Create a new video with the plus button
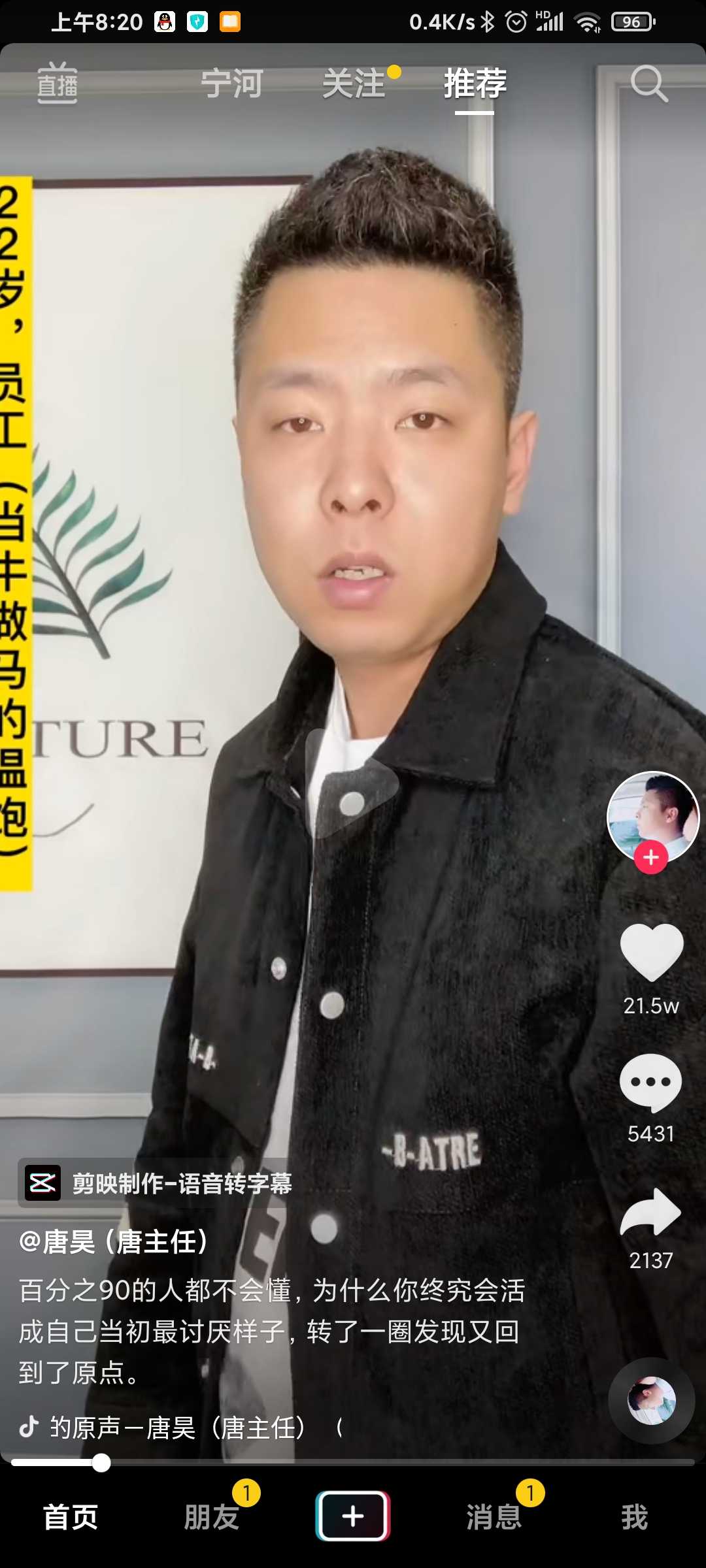 pos(353,1516)
